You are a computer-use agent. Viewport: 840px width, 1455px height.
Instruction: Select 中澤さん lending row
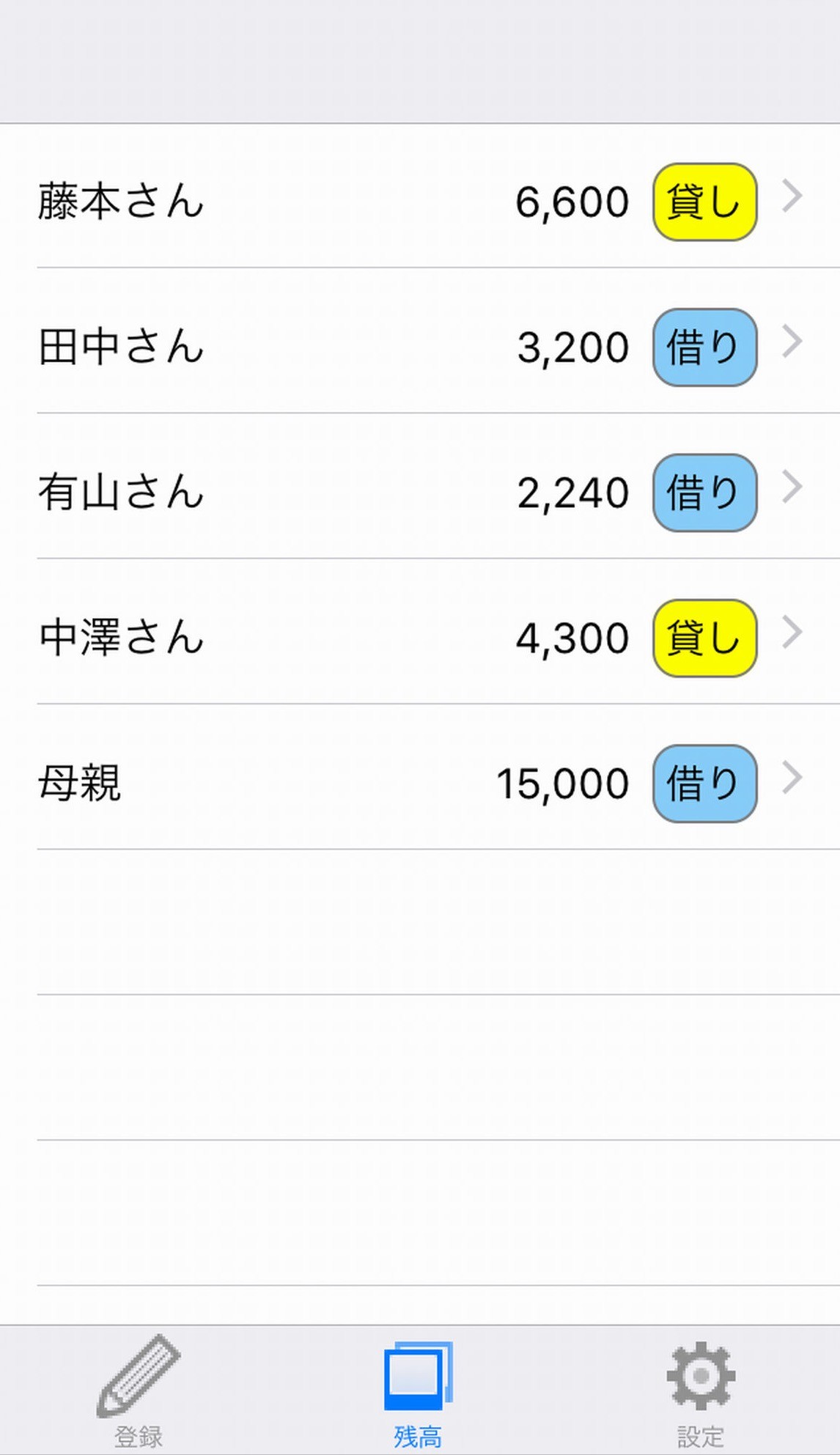[x=420, y=636]
